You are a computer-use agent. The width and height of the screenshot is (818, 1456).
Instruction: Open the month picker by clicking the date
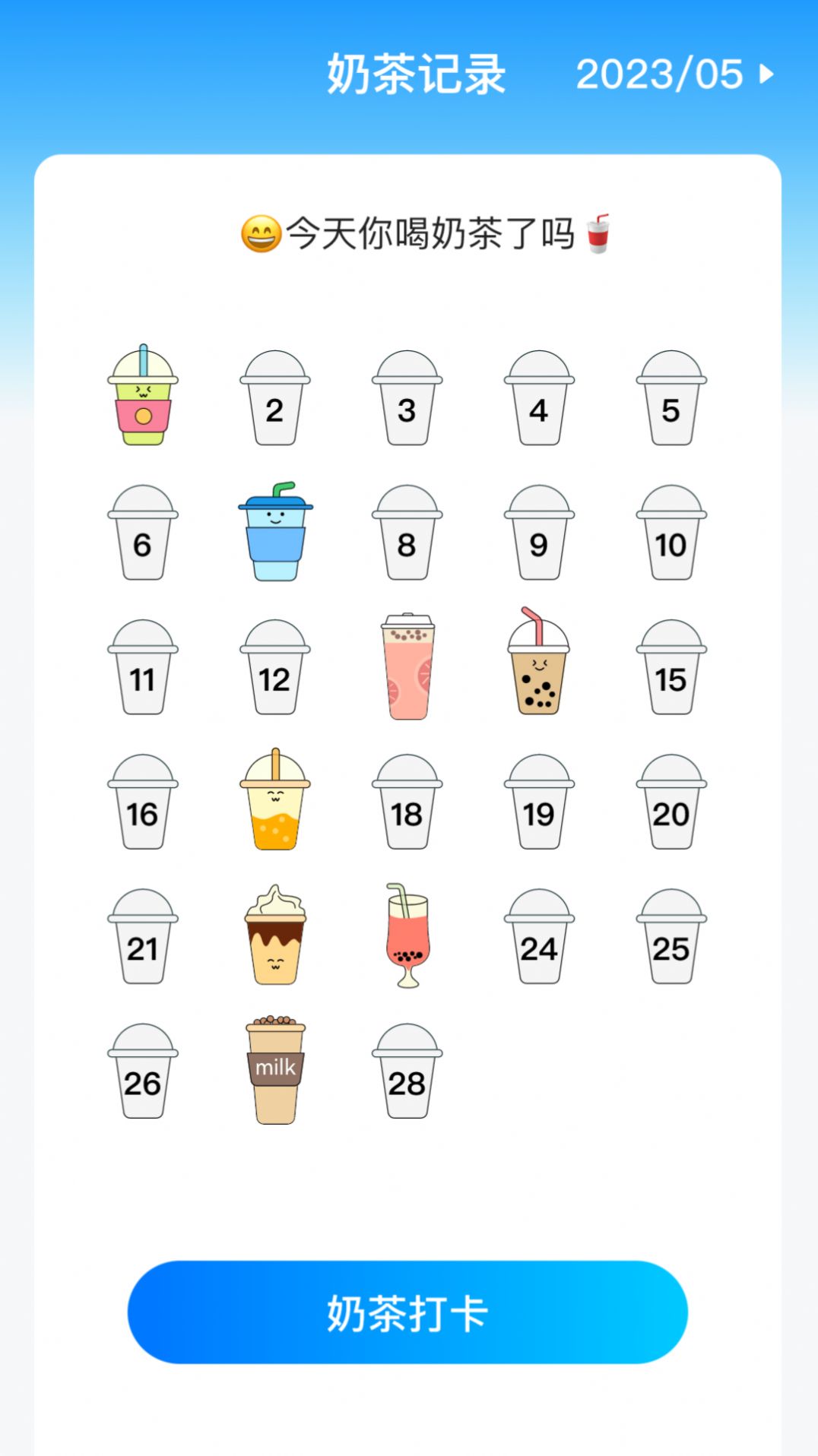[x=659, y=75]
